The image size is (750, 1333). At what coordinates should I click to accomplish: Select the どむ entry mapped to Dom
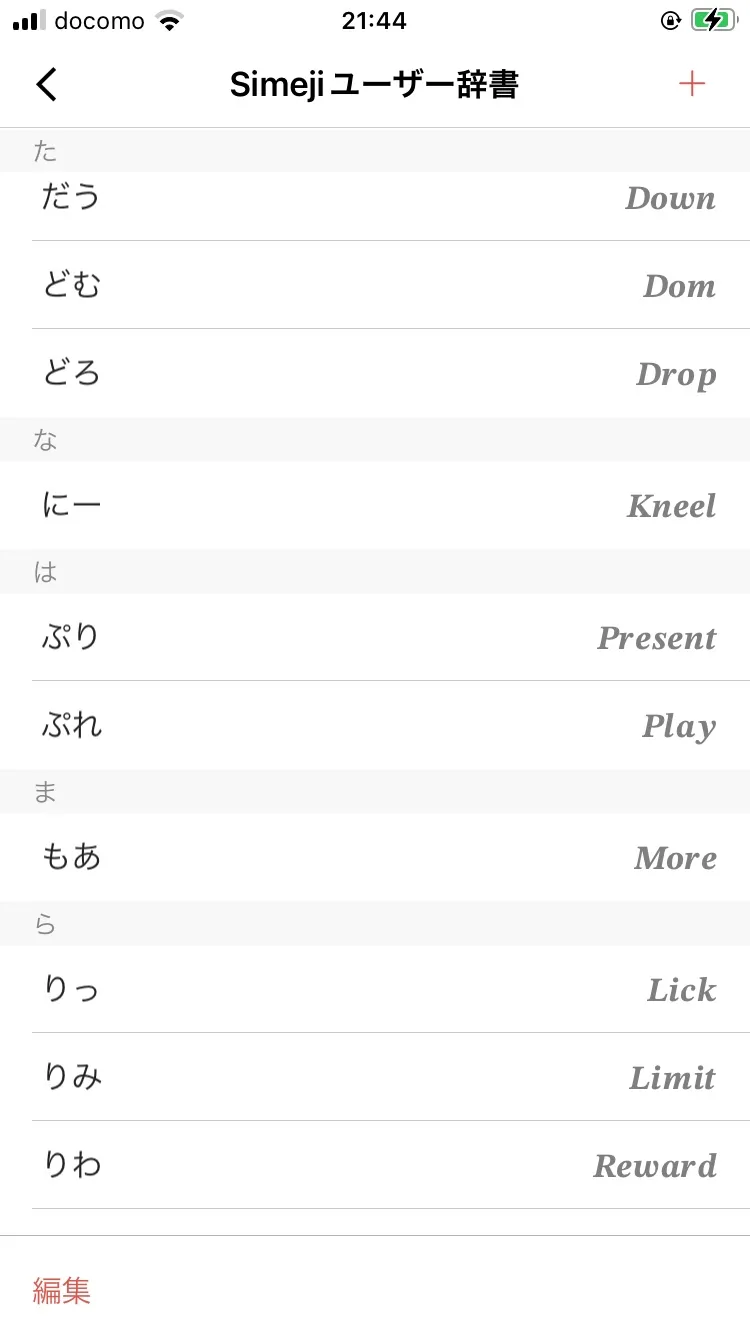click(375, 286)
